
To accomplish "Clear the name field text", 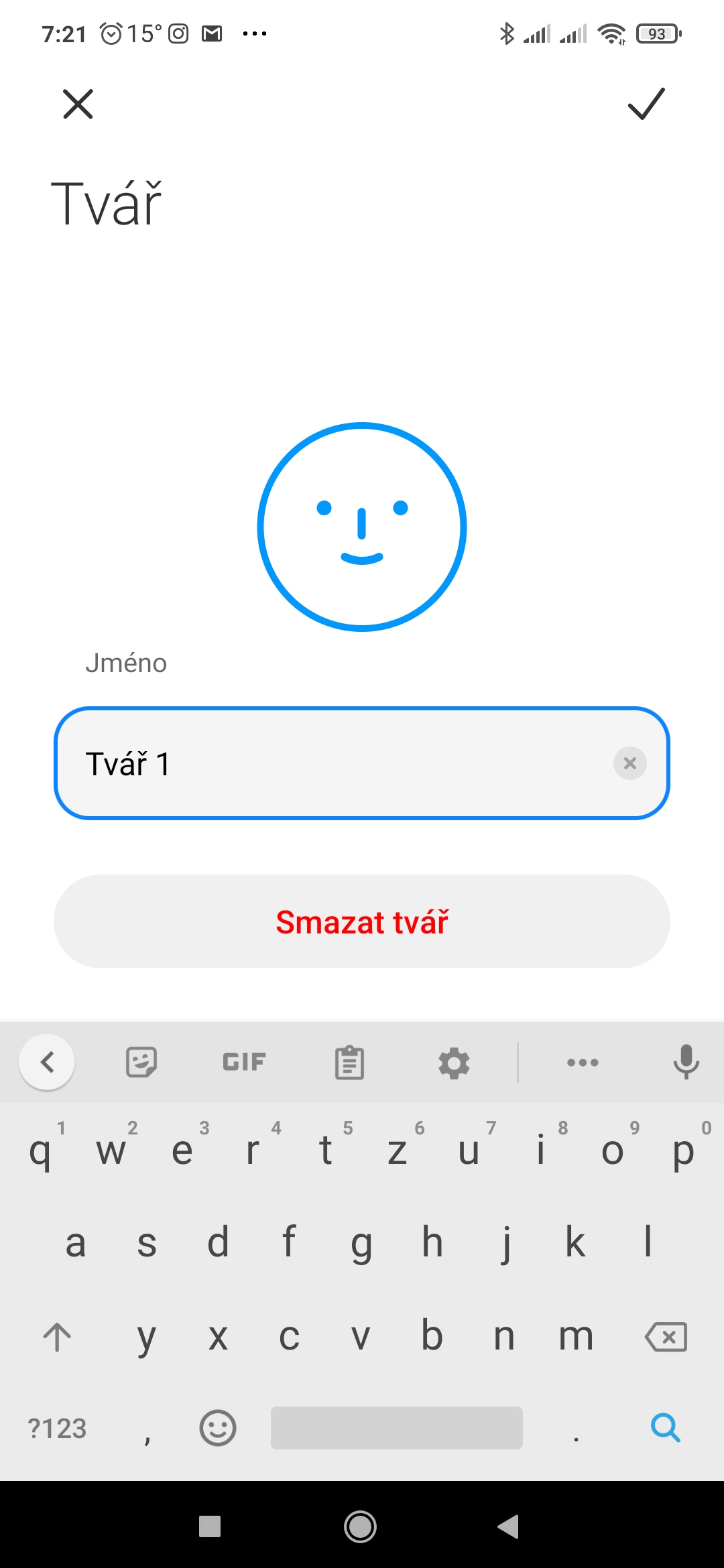I will [629, 763].
